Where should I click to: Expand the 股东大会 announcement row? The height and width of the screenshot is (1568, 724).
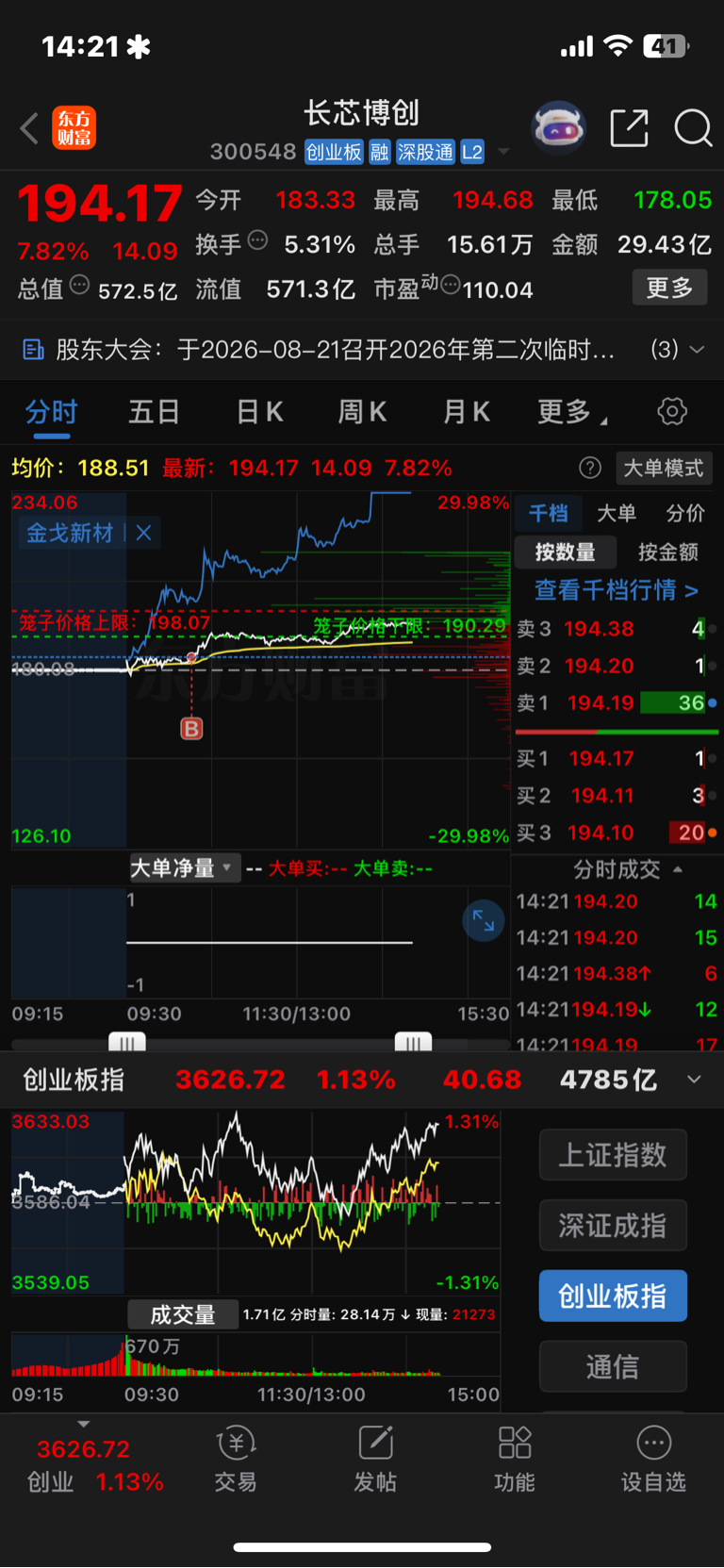pos(697,350)
